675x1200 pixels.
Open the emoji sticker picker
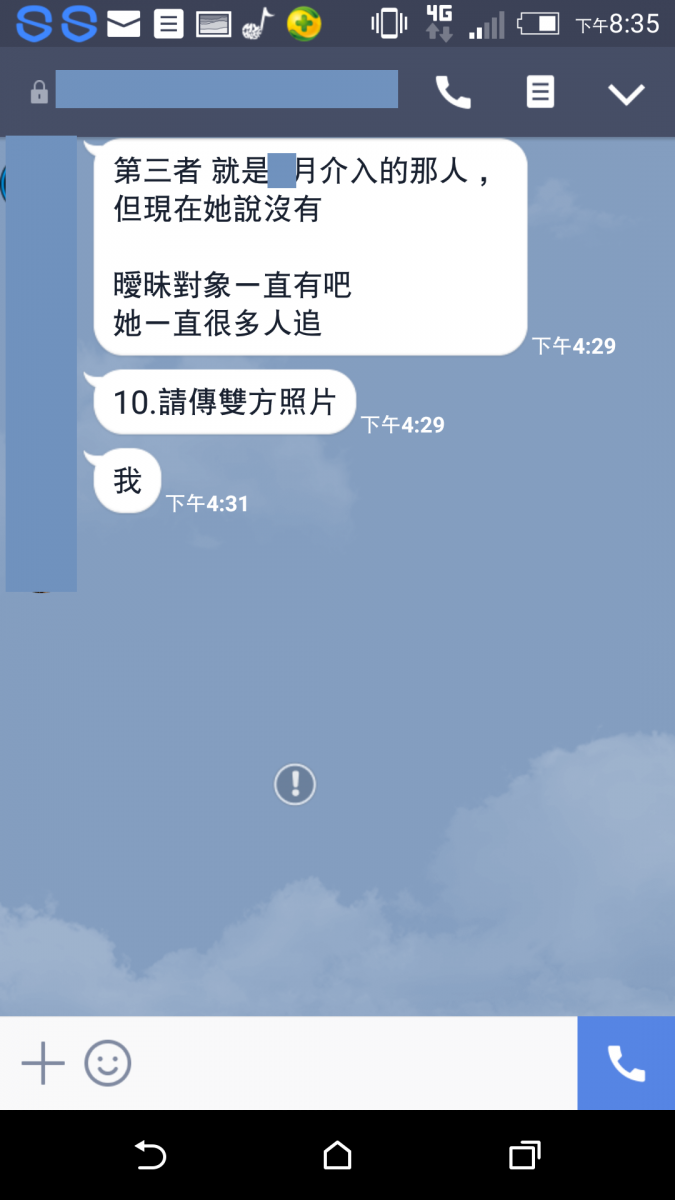pos(108,1063)
